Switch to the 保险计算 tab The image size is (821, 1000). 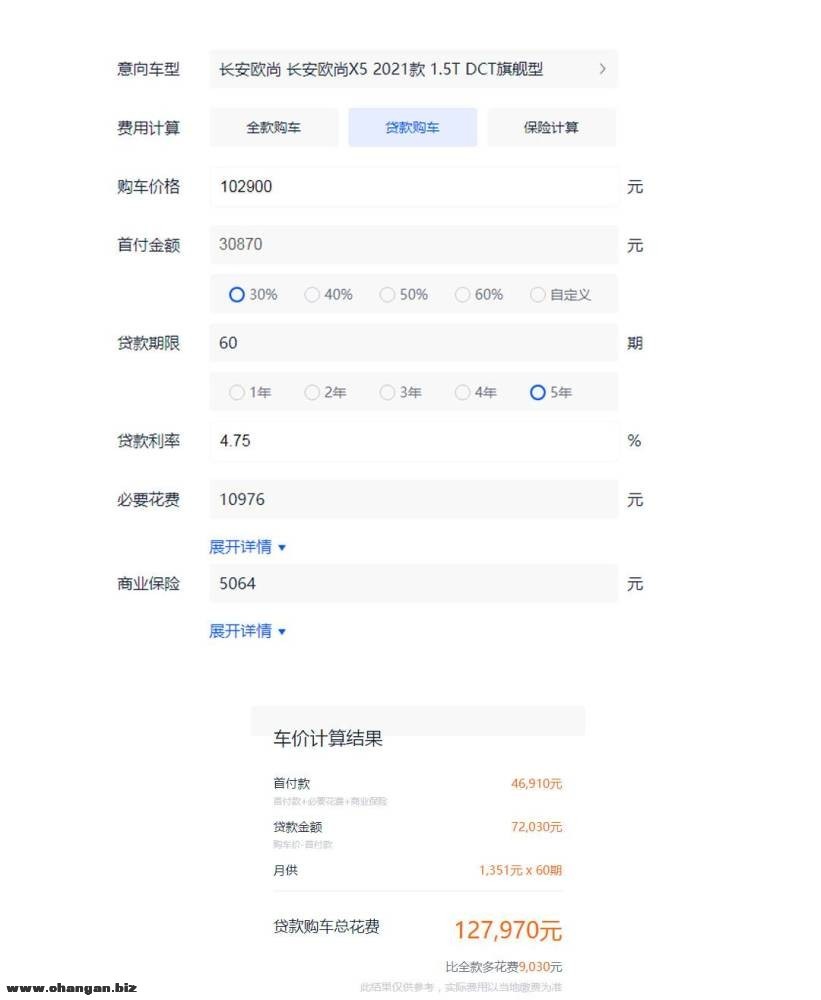[551, 128]
